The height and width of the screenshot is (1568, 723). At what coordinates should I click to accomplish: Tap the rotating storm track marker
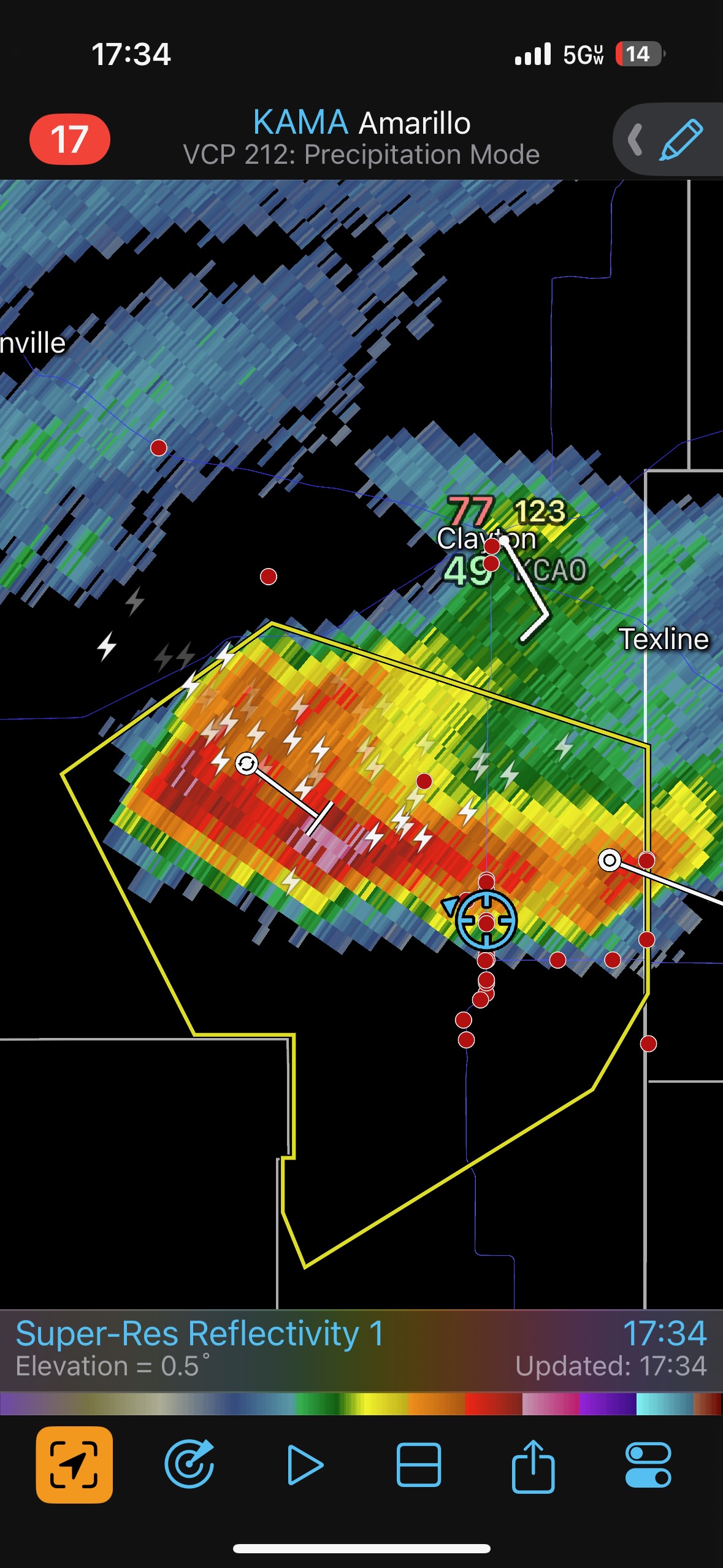[247, 764]
